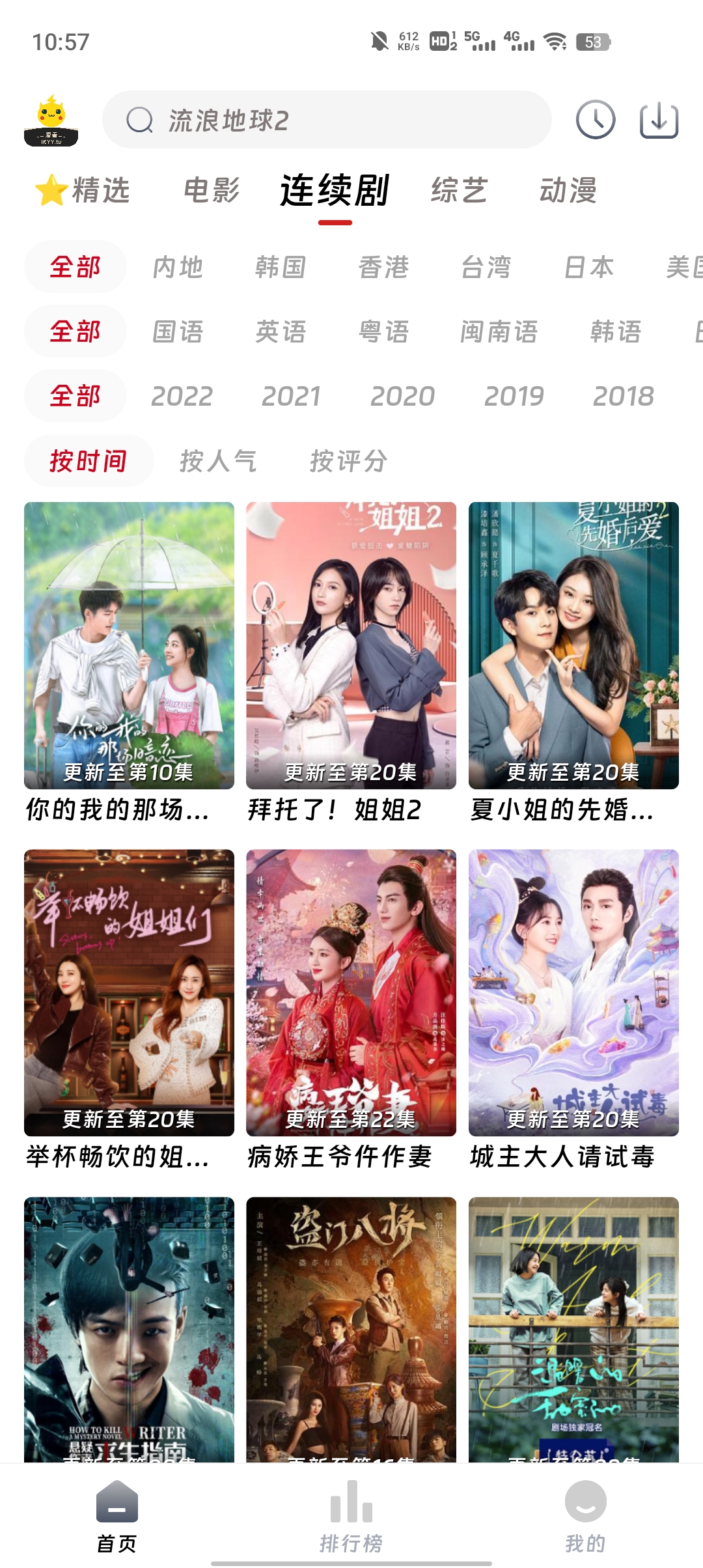Tap the search bar showing 流浪地球2
Image resolution: width=703 pixels, height=1568 pixels.
click(x=325, y=119)
